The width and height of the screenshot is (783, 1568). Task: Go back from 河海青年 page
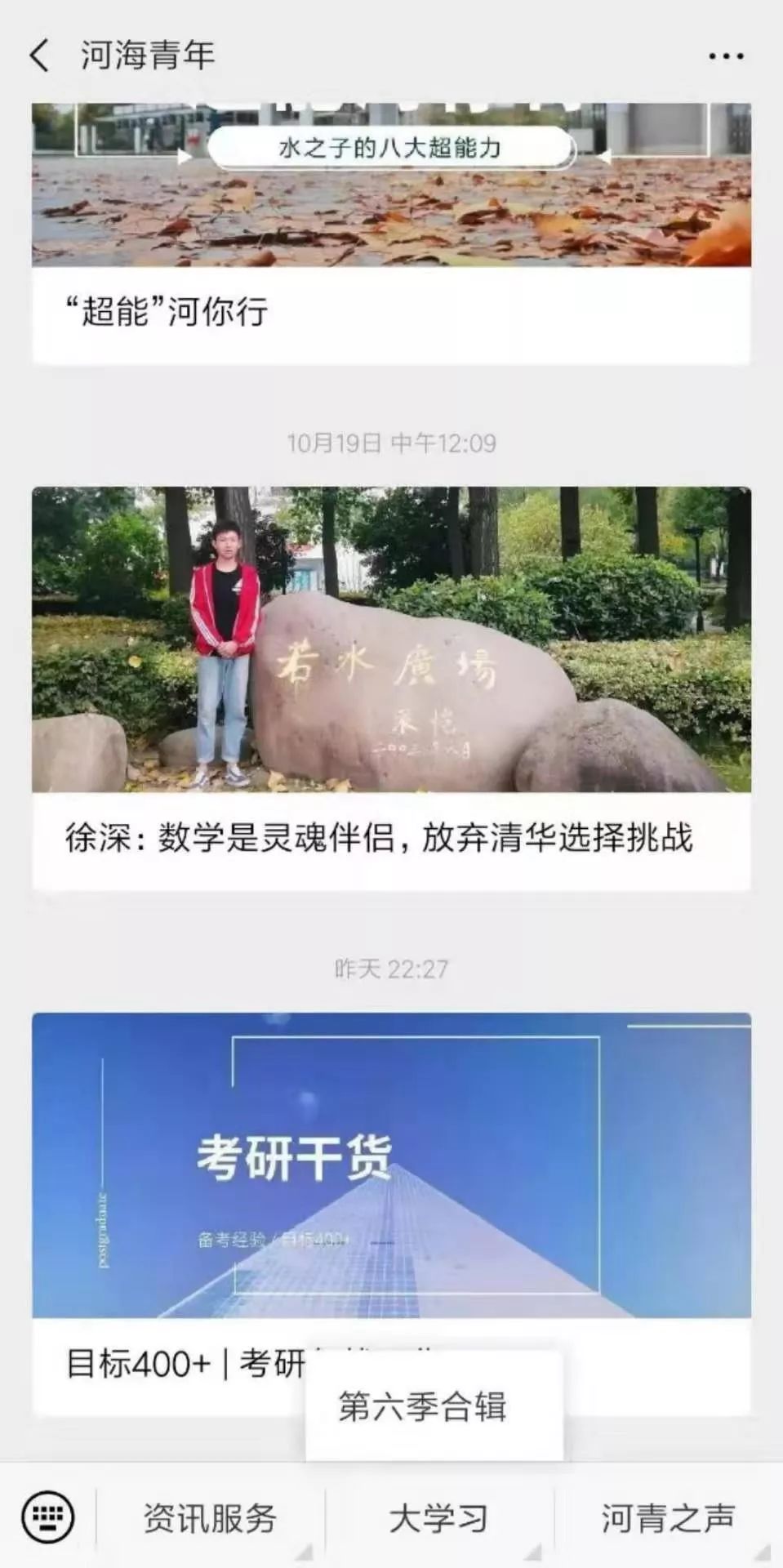pyautogui.click(x=40, y=56)
